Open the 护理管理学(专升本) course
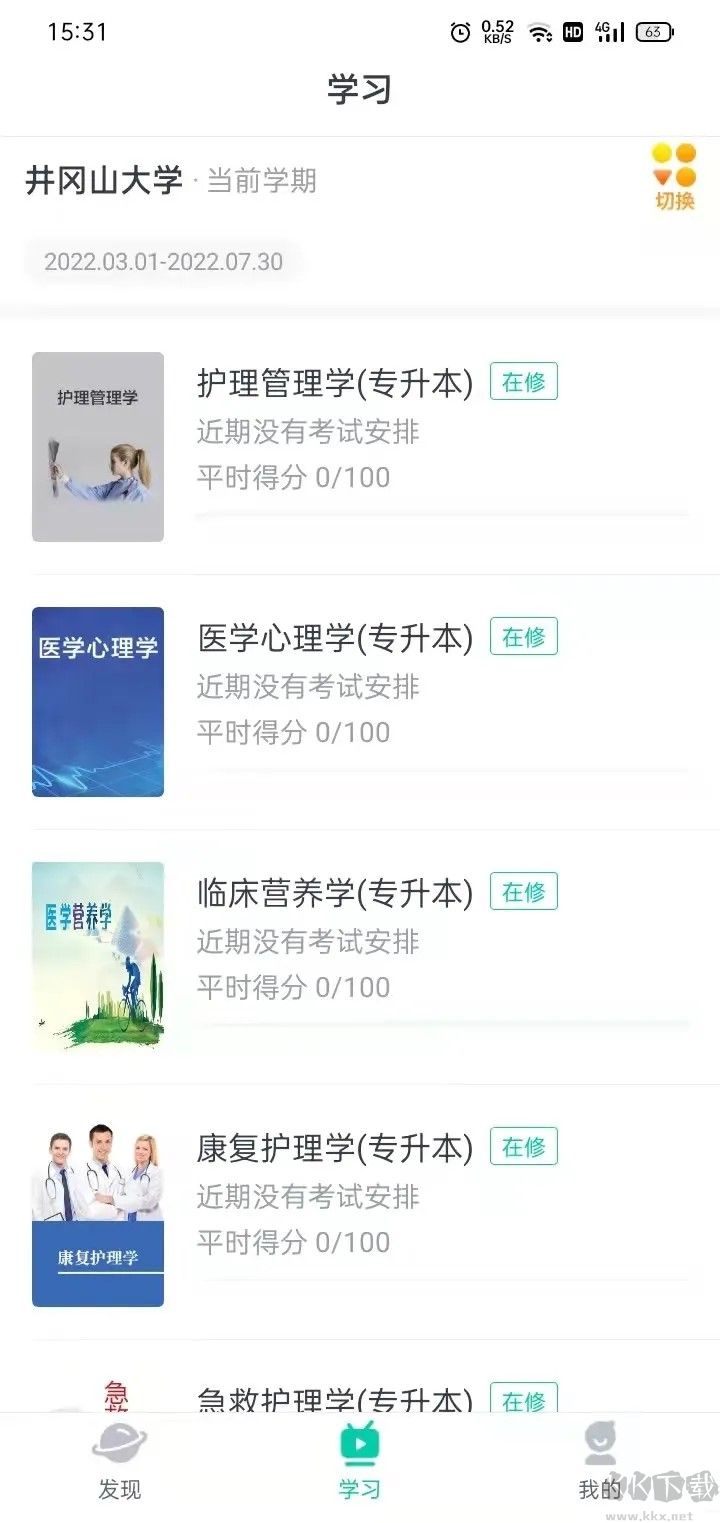Viewport: 720px width, 1523px height. pyautogui.click(x=335, y=383)
